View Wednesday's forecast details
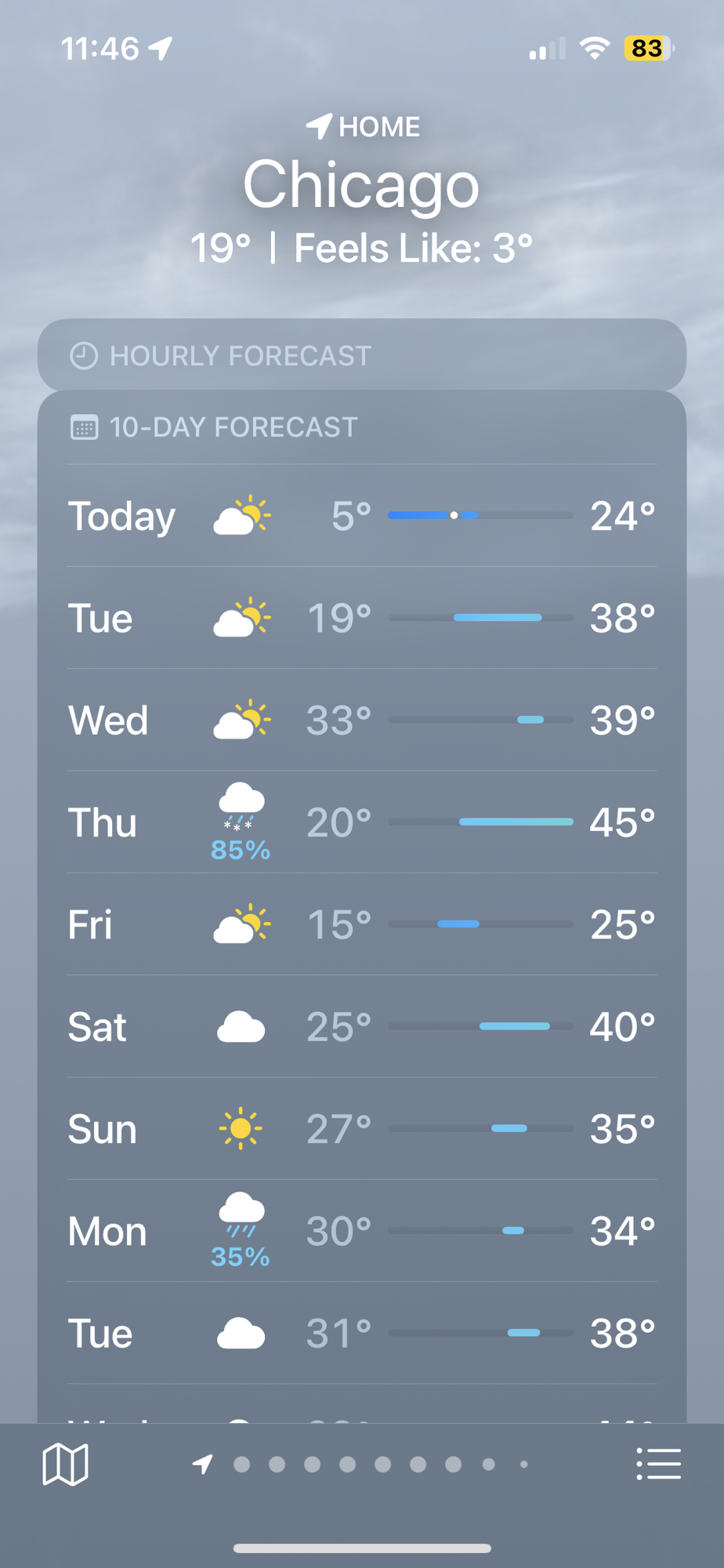This screenshot has width=724, height=1568. [x=361, y=720]
